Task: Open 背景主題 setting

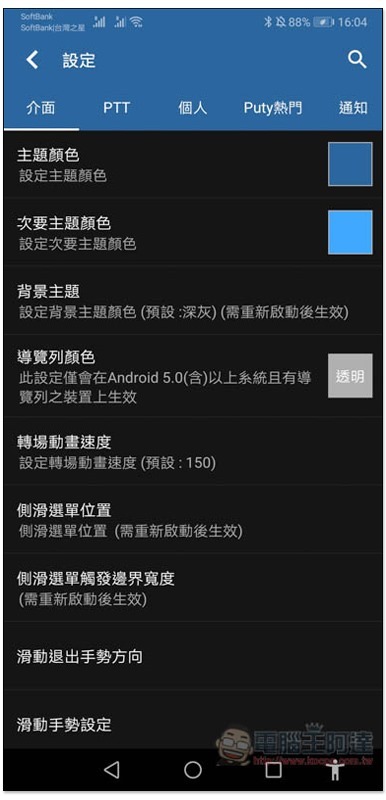Action: pos(193,301)
